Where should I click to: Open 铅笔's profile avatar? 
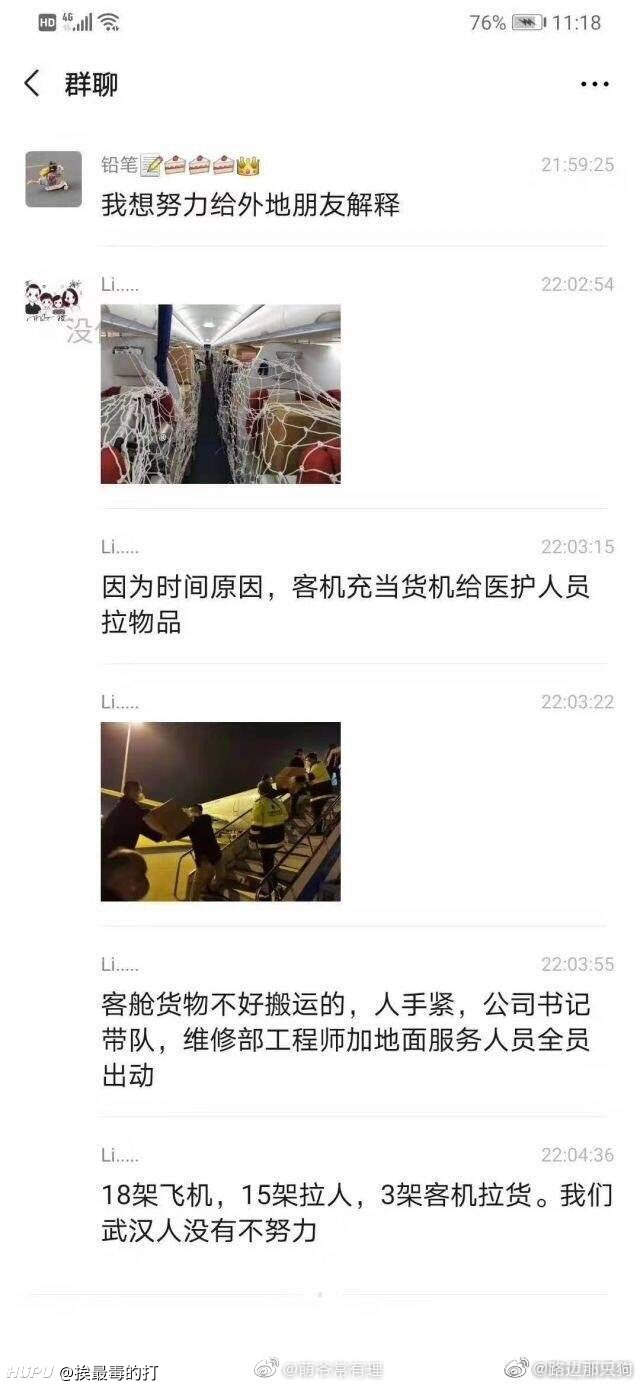coord(53,179)
